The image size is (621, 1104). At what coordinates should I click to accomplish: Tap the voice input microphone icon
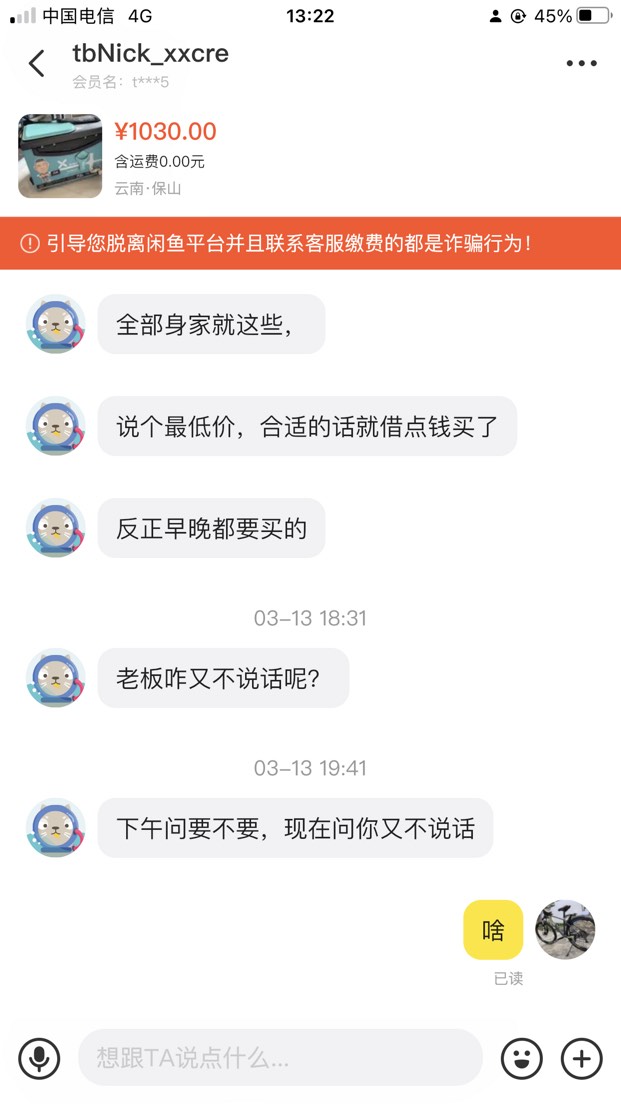(39, 1057)
